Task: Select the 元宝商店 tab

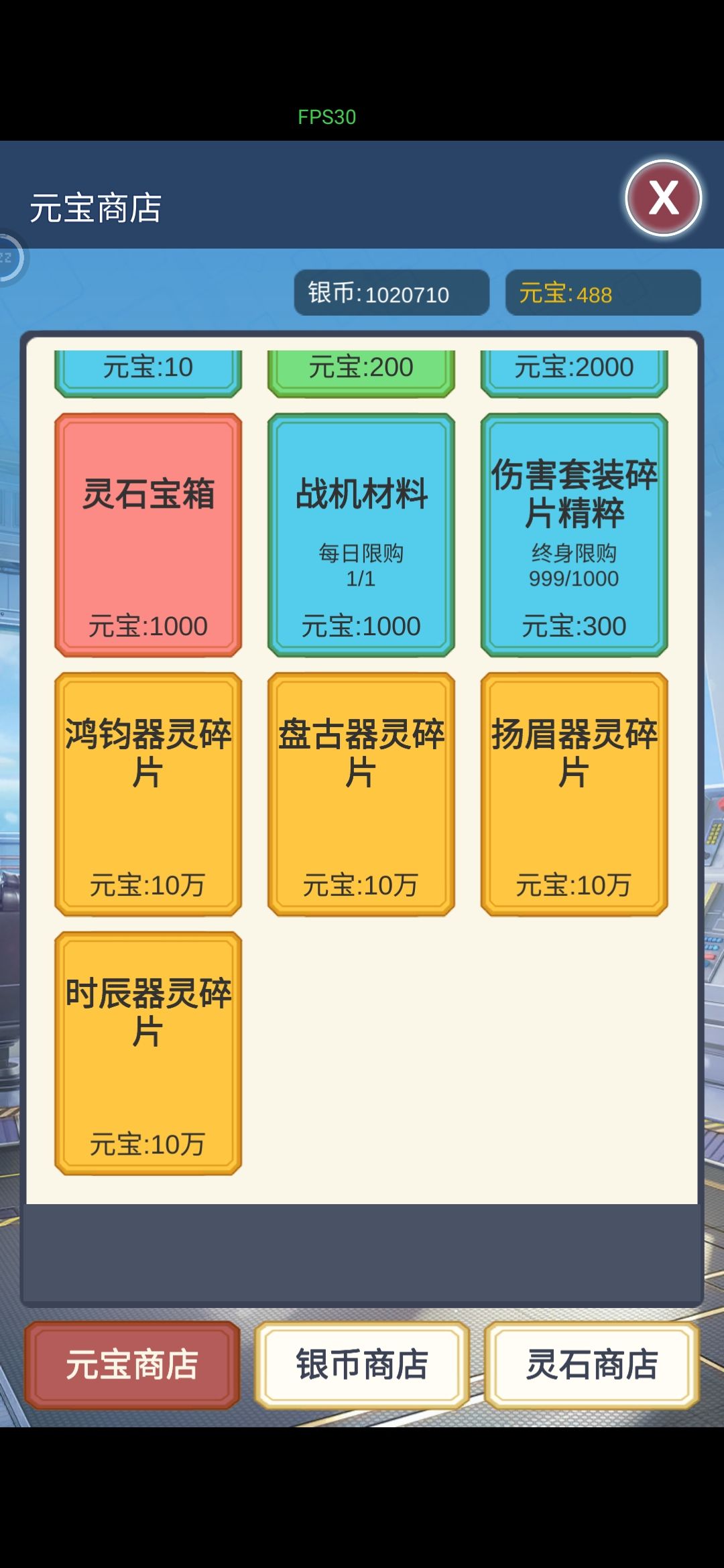Action: click(x=132, y=1365)
